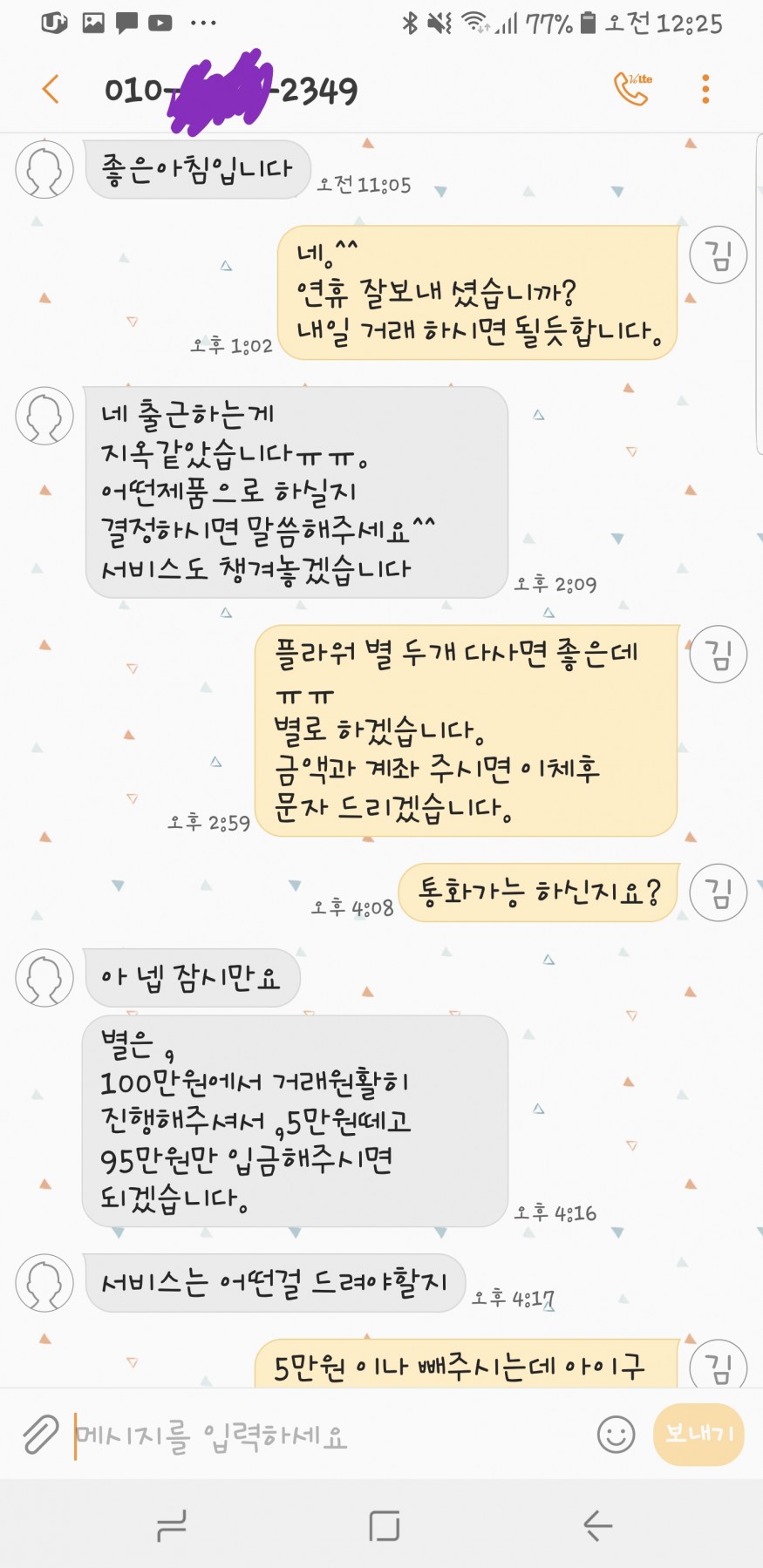
Task: Open the emoji picker
Action: (x=616, y=1434)
